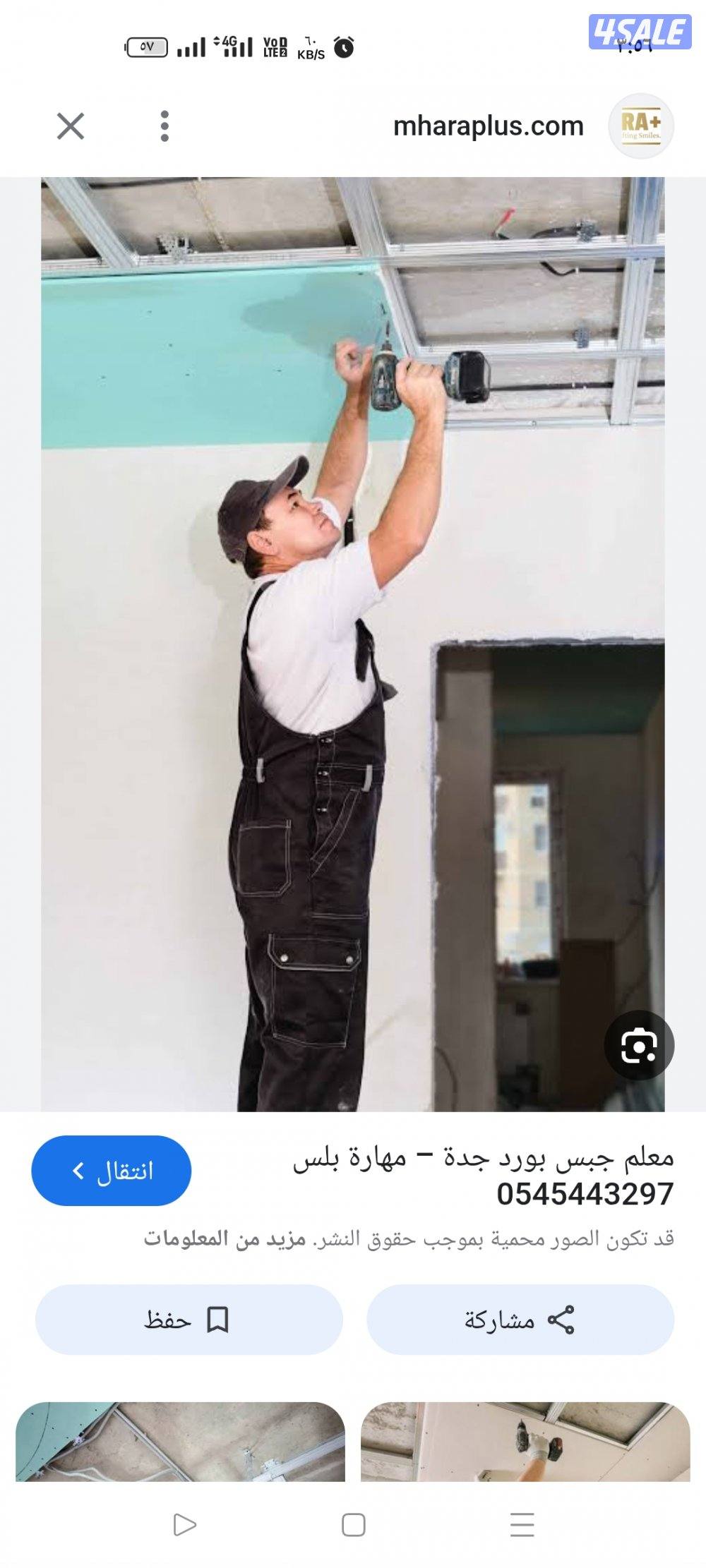Go to the home screen

(353, 1525)
